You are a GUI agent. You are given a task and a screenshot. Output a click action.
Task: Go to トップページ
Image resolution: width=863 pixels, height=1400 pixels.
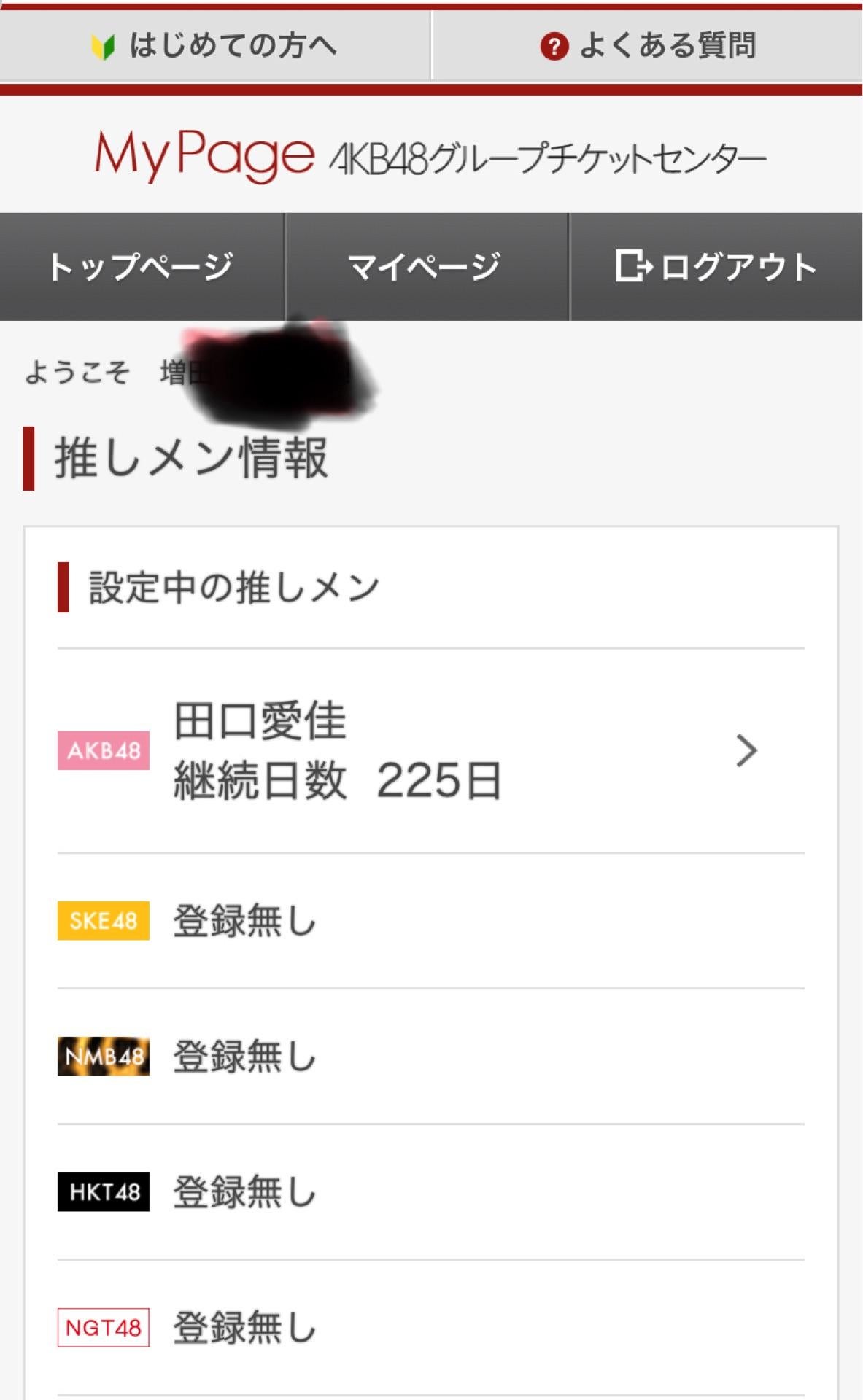click(141, 267)
